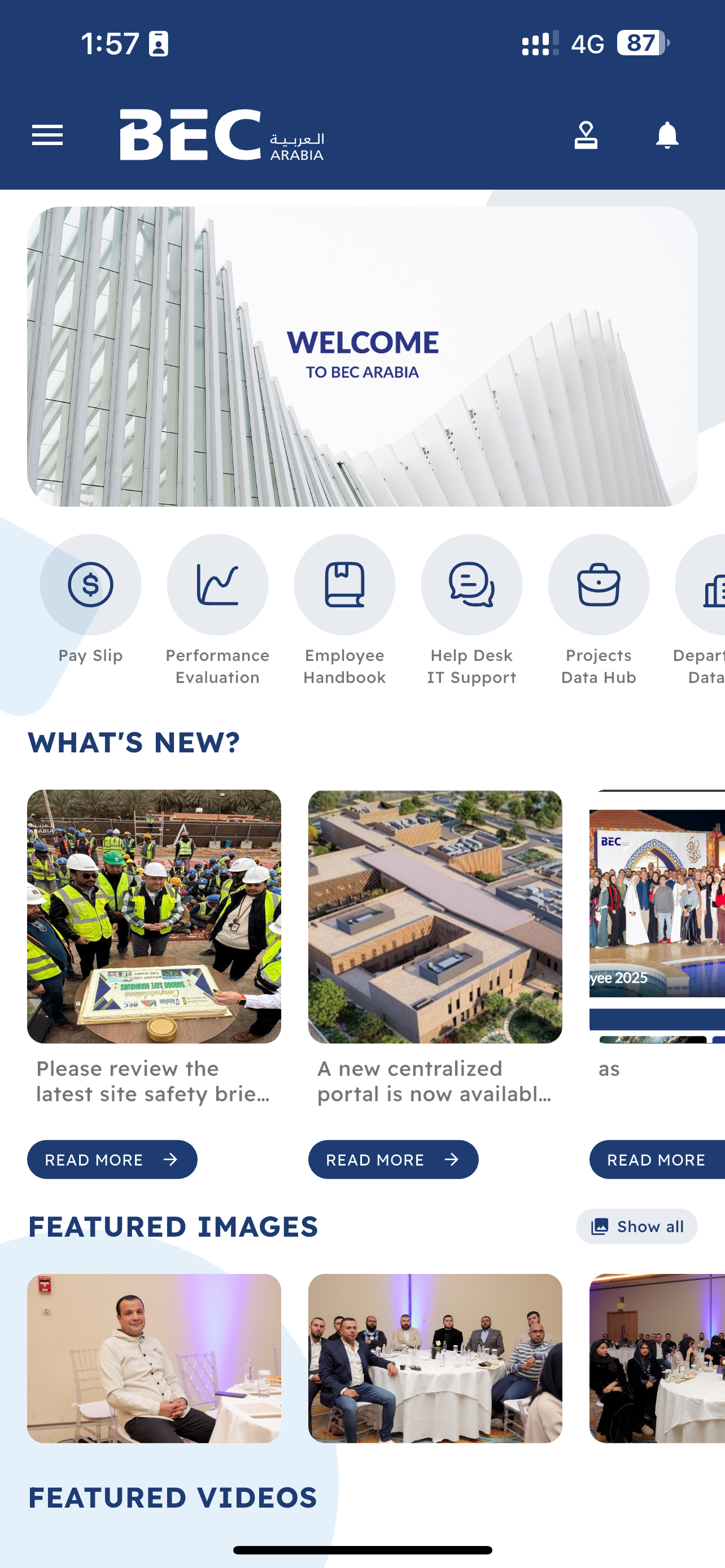725x1568 pixels.
Task: Open the Projects Data Hub icon
Action: 598,584
